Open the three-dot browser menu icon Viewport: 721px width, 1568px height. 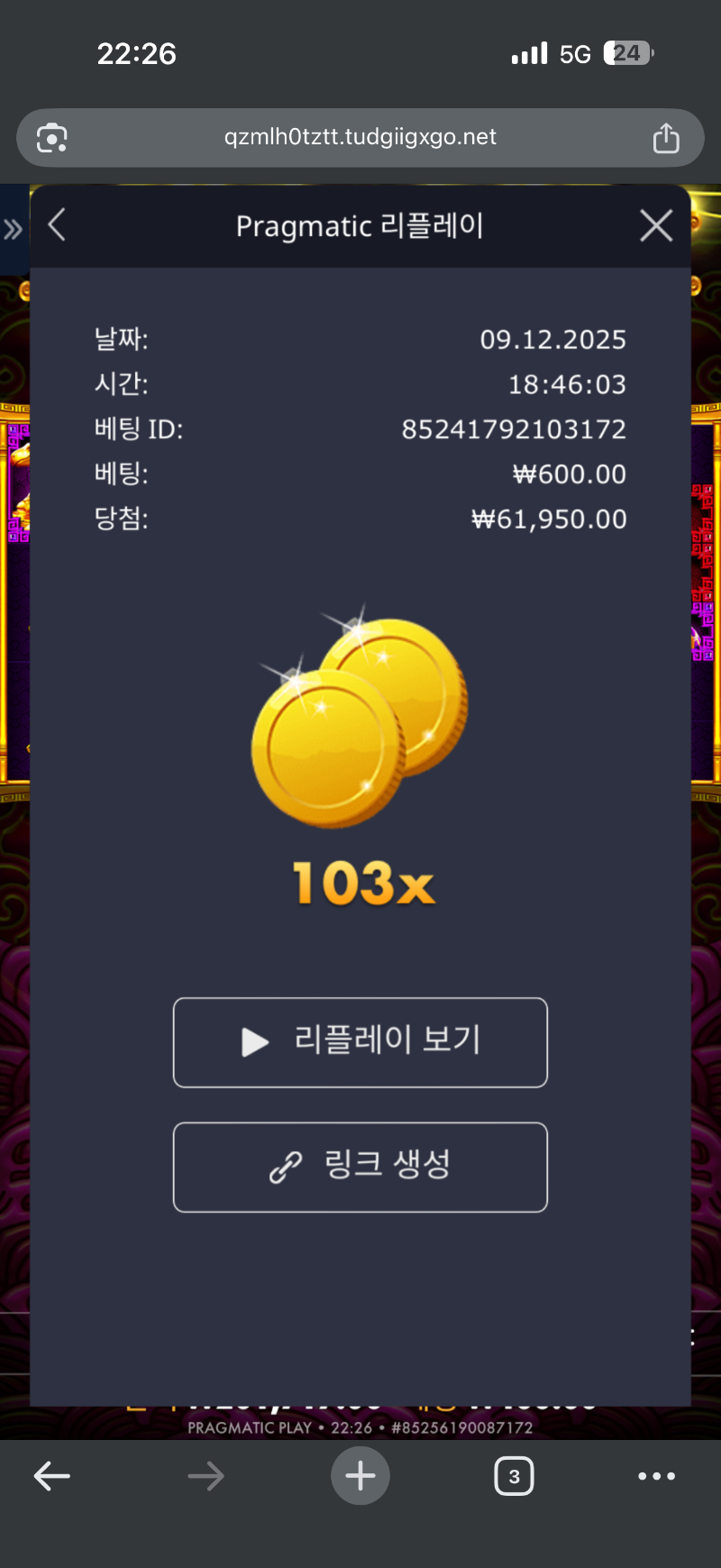tap(657, 1476)
